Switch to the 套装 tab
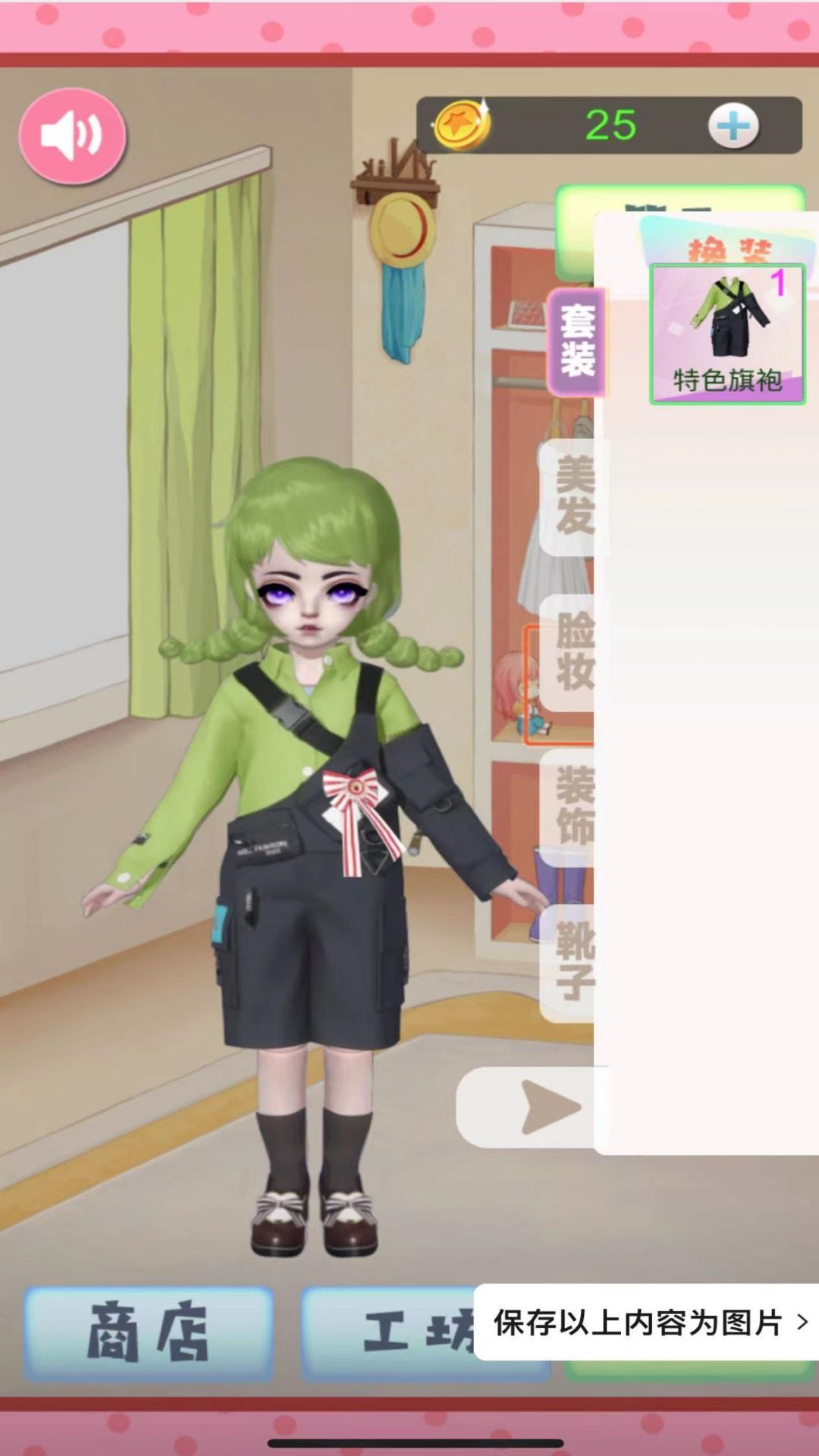The width and height of the screenshot is (819, 1456). tap(576, 341)
